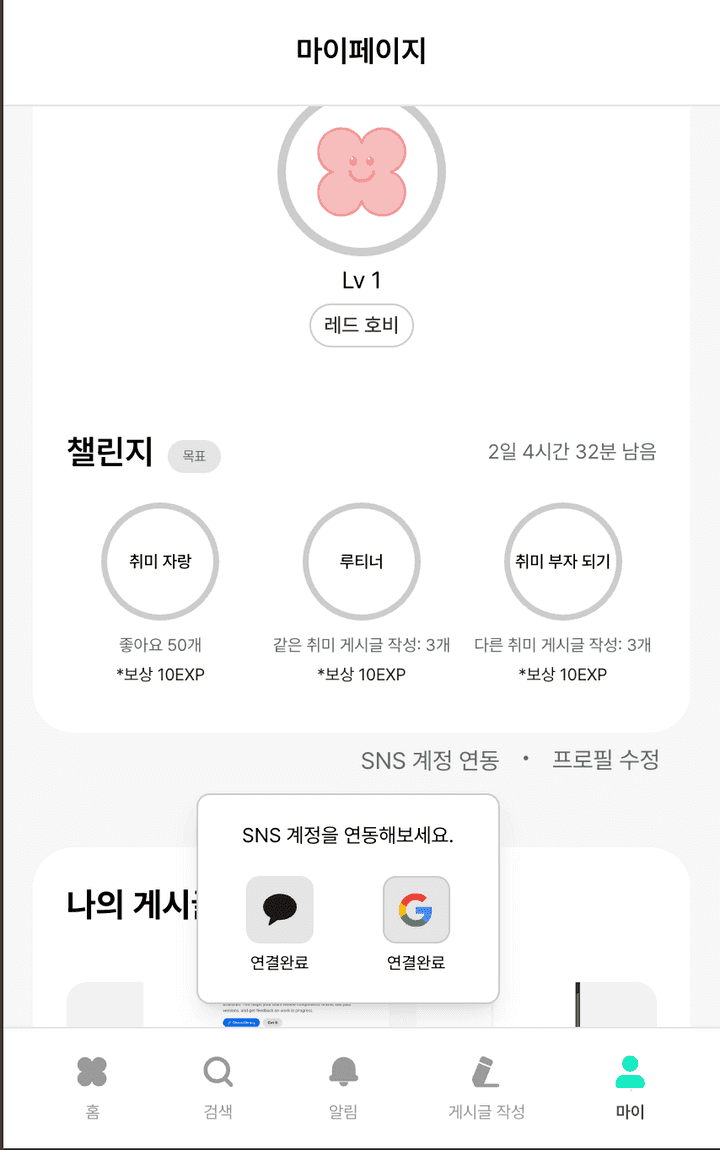Open the 취미 부자 되기 challenge
The image size is (720, 1150).
click(x=562, y=562)
